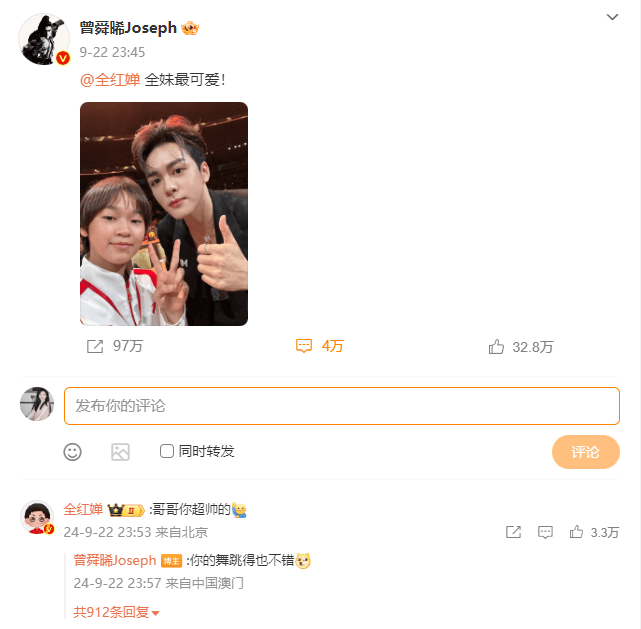Screen dimensions: 641x629
Task: Open the emoji picker
Action: coord(72,452)
